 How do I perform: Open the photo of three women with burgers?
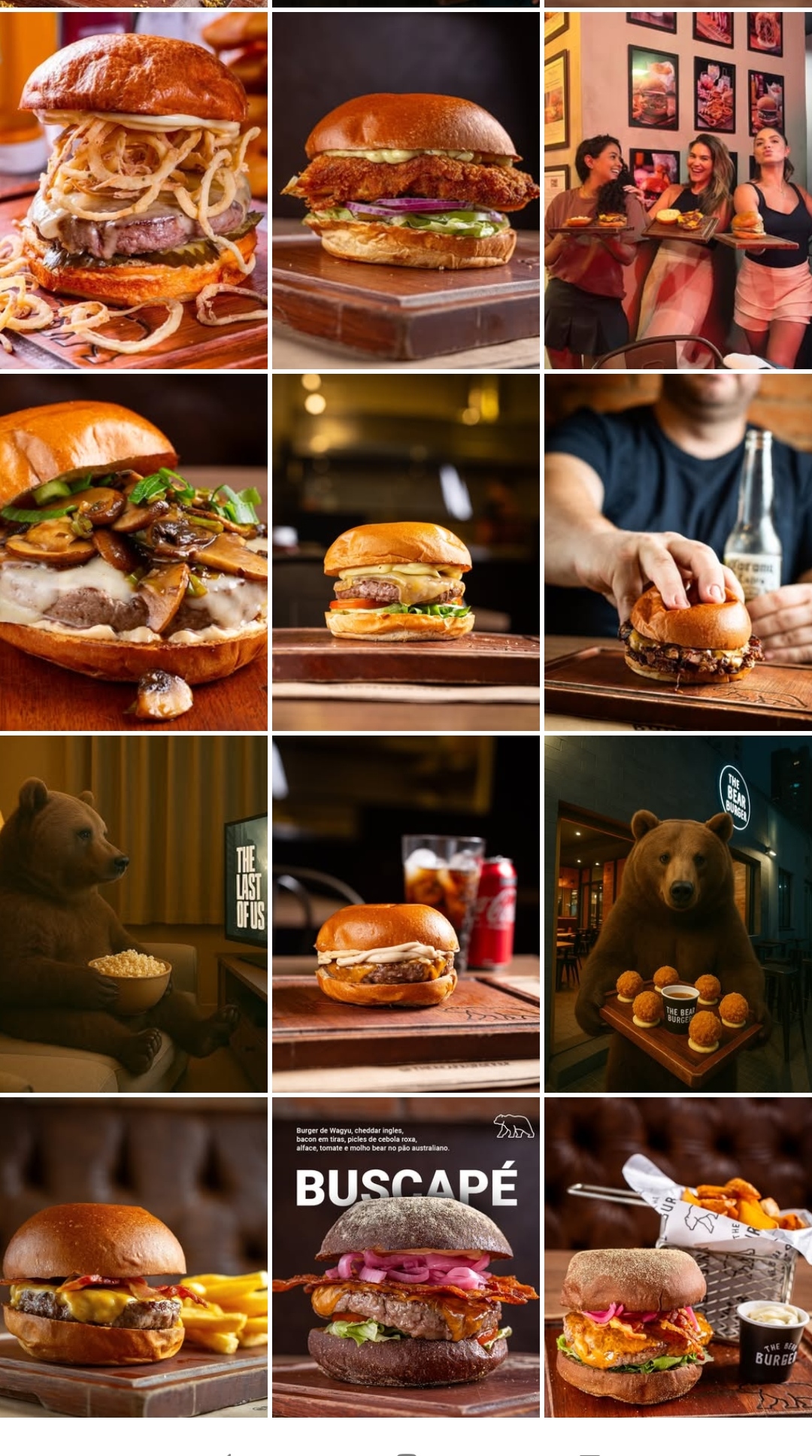(x=678, y=190)
